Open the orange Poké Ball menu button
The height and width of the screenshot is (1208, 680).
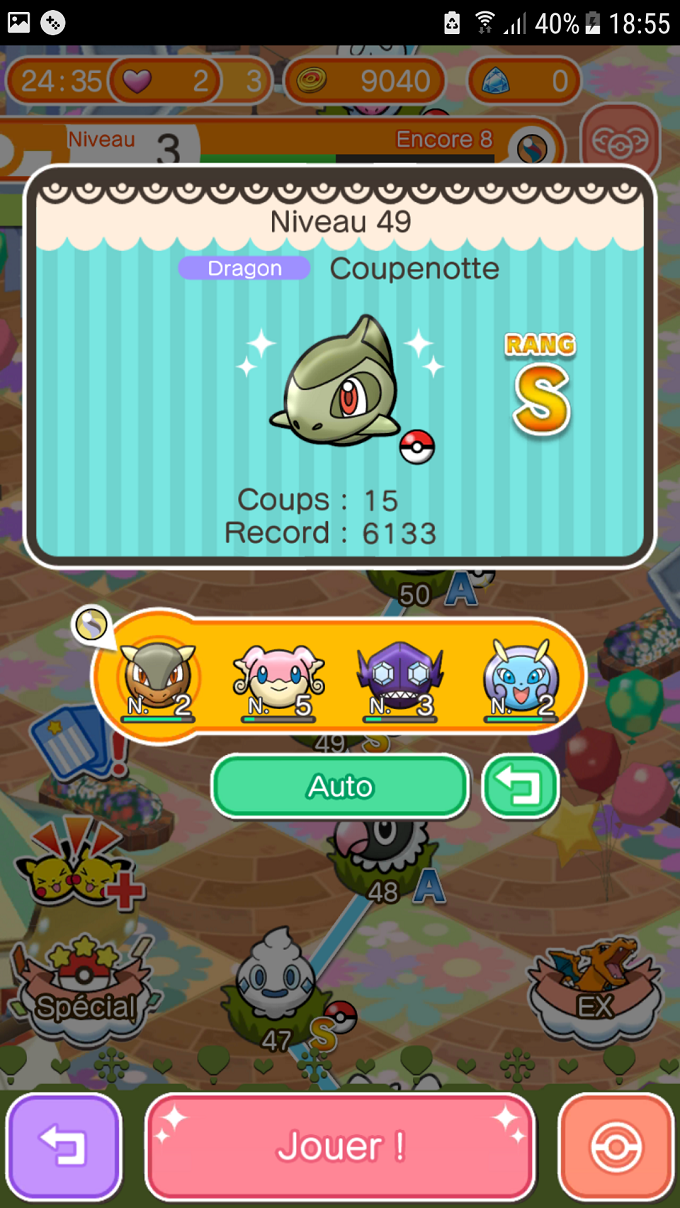point(616,1146)
